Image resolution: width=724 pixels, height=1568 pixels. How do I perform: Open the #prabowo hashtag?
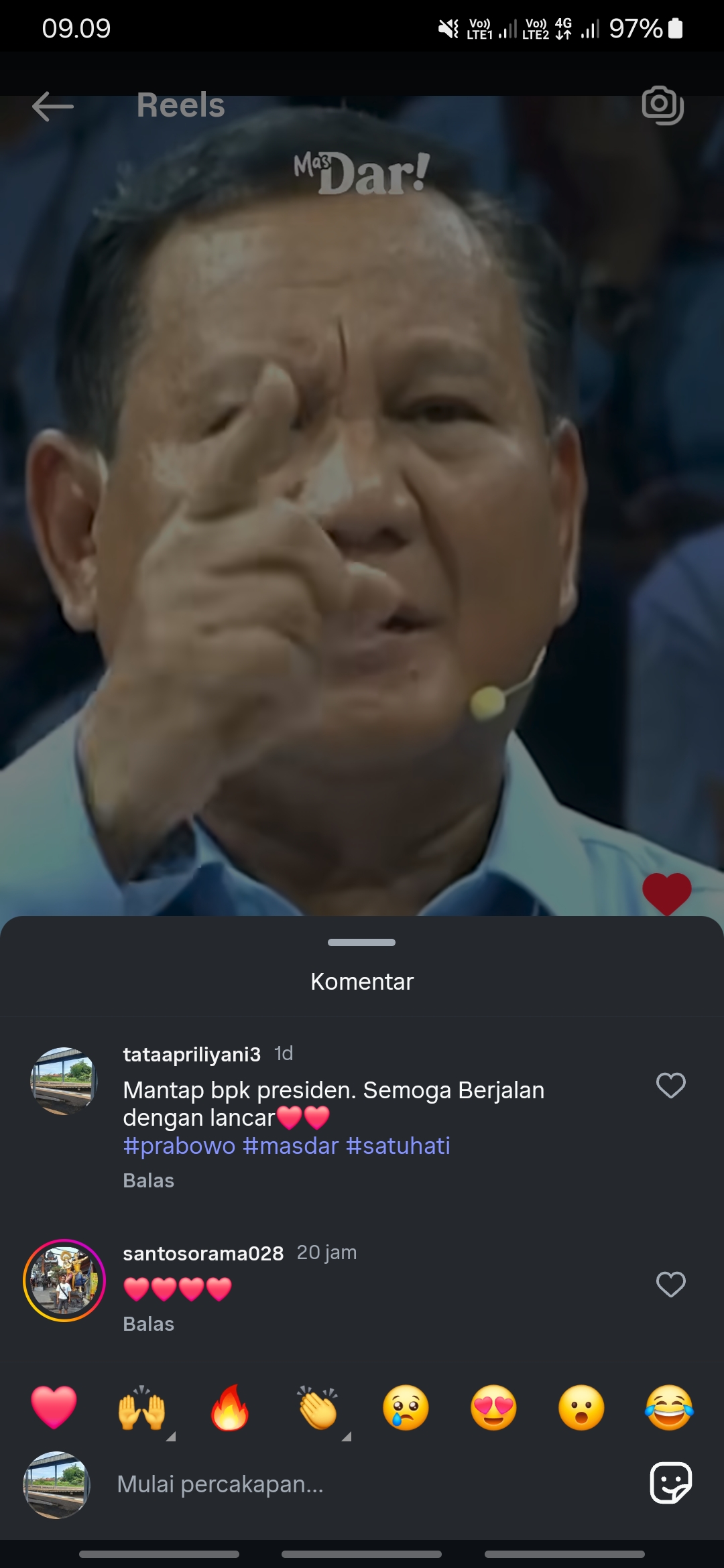click(179, 1146)
